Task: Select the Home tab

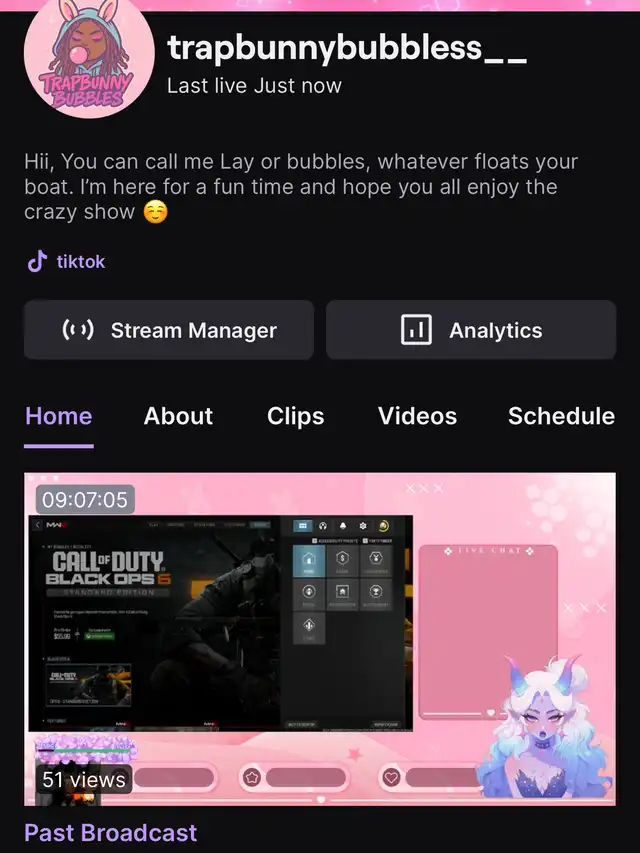Action: coord(58,416)
